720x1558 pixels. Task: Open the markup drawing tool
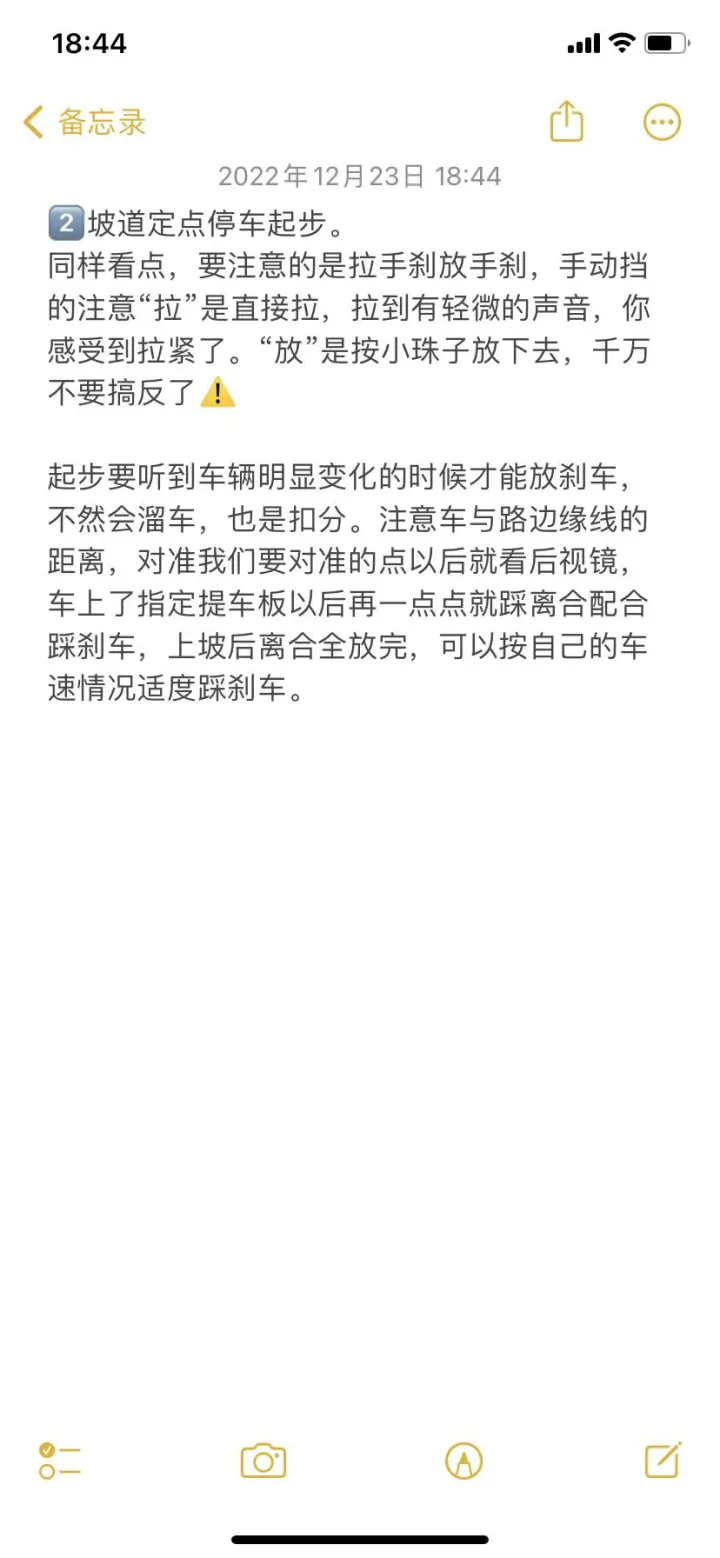[464, 1461]
